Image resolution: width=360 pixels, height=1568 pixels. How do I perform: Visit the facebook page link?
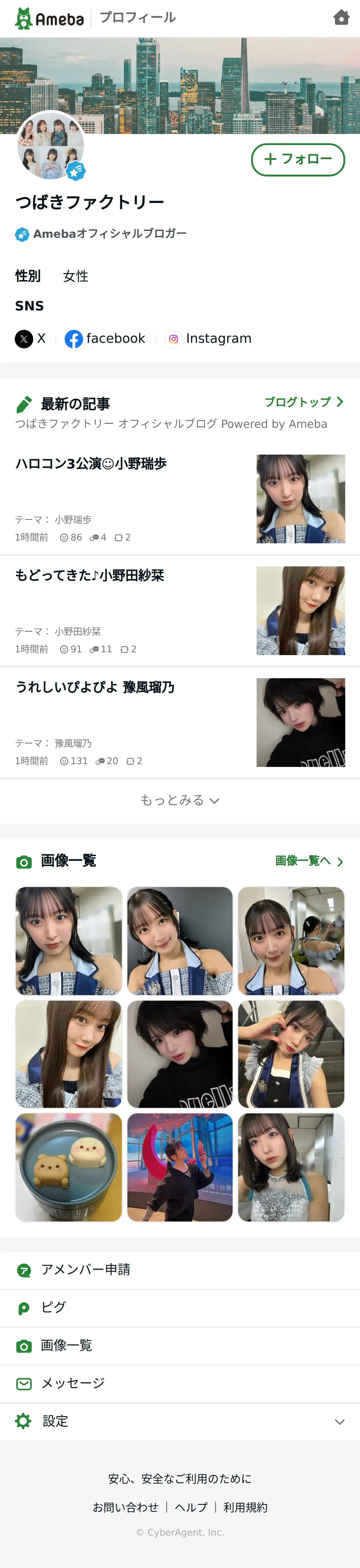click(x=105, y=338)
